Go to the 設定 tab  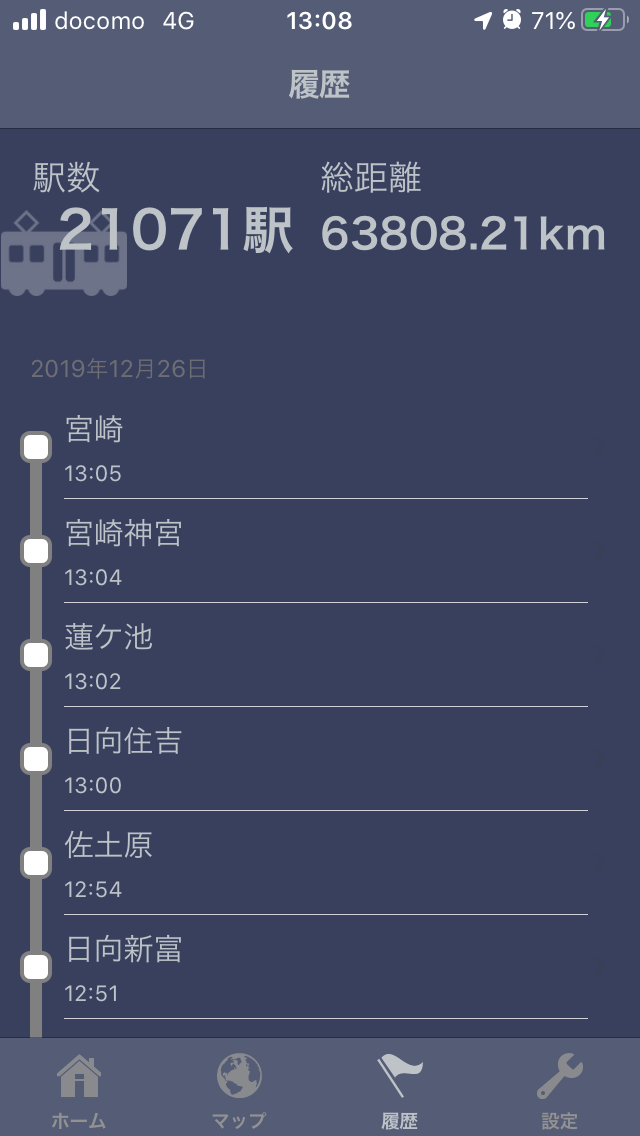tap(559, 1090)
